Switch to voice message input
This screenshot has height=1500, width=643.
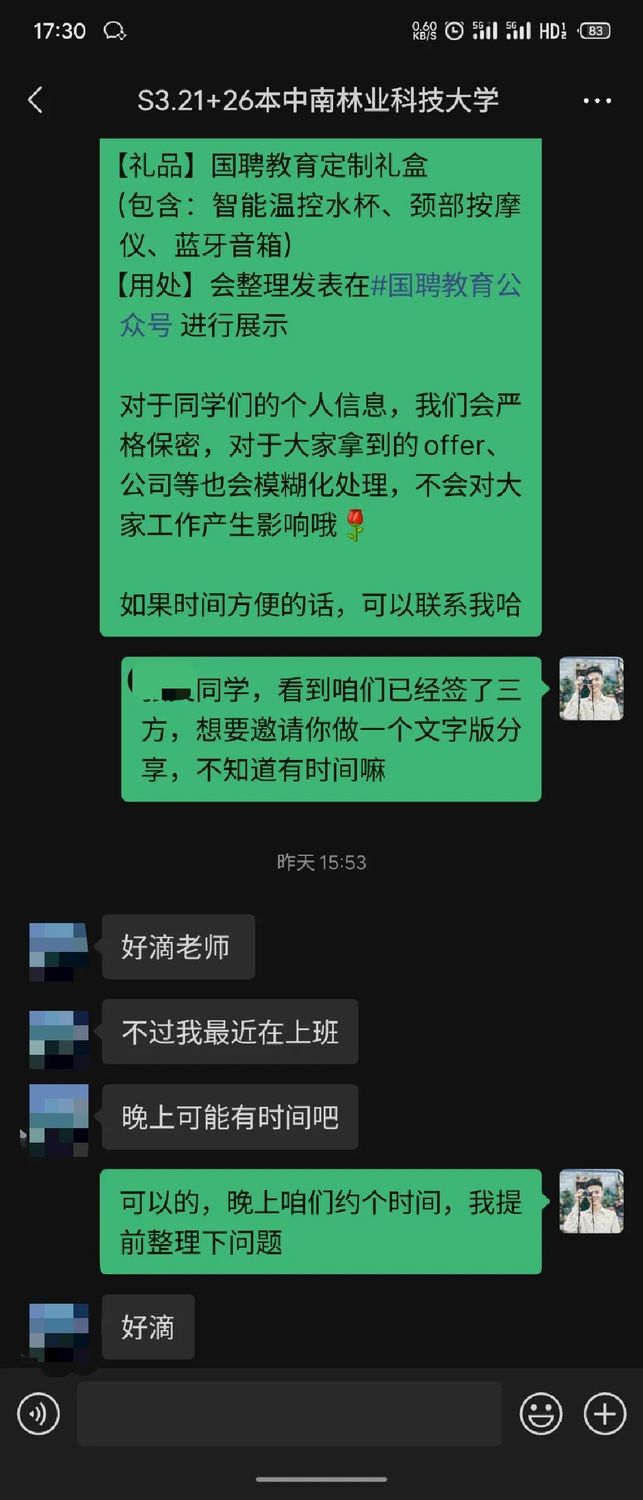(x=39, y=1414)
